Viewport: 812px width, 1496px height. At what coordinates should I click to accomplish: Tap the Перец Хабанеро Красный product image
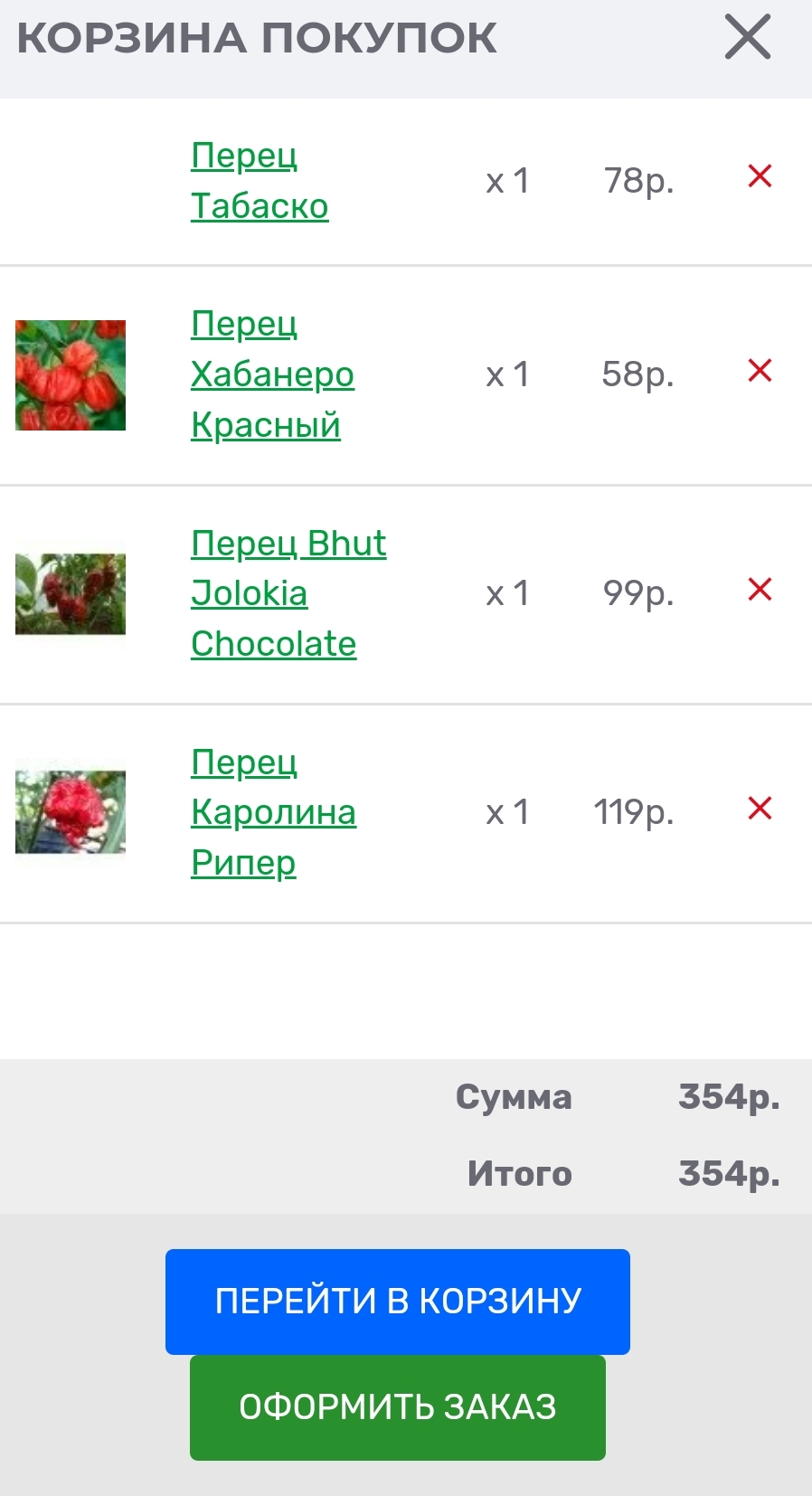coord(71,374)
